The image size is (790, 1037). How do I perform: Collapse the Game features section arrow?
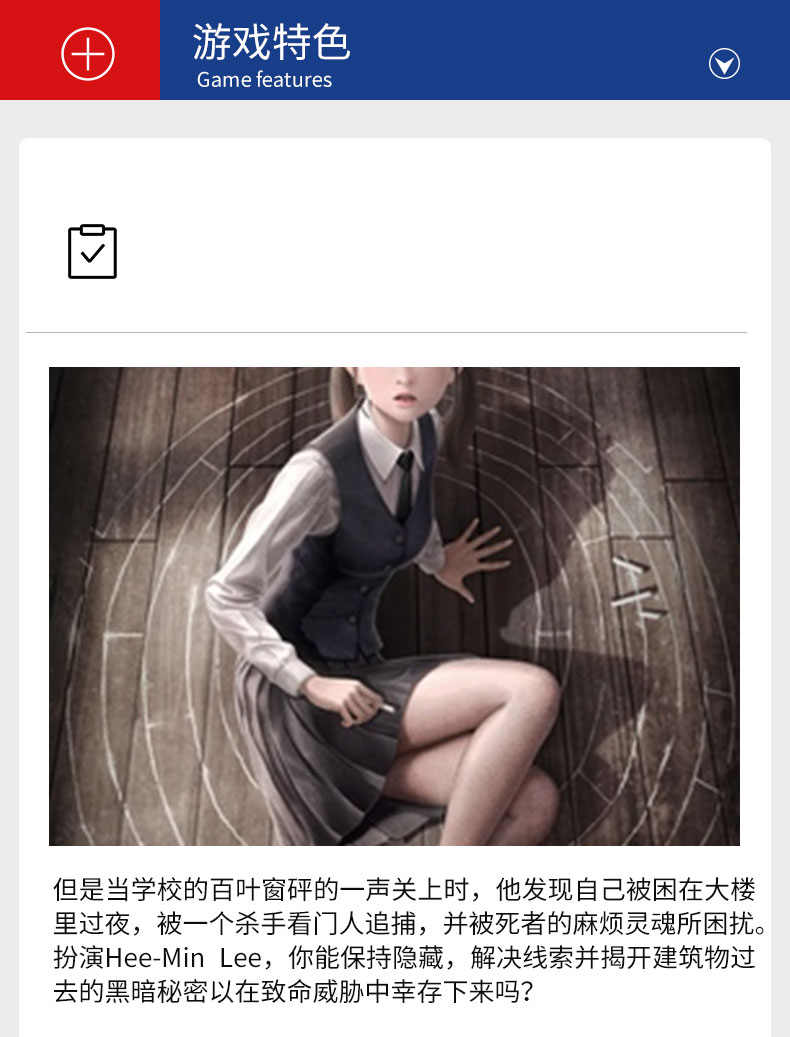point(724,64)
